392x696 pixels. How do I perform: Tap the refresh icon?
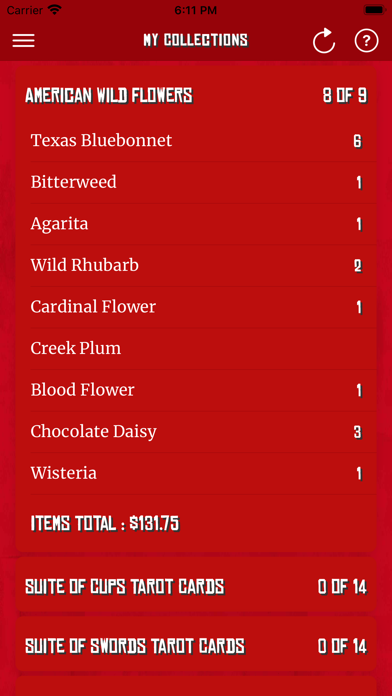pyautogui.click(x=324, y=40)
